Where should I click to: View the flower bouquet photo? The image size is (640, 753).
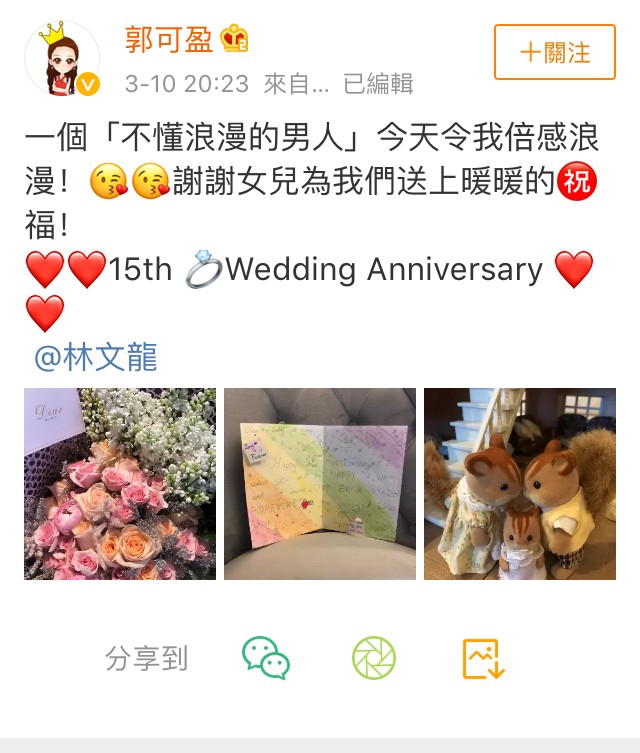[x=120, y=484]
